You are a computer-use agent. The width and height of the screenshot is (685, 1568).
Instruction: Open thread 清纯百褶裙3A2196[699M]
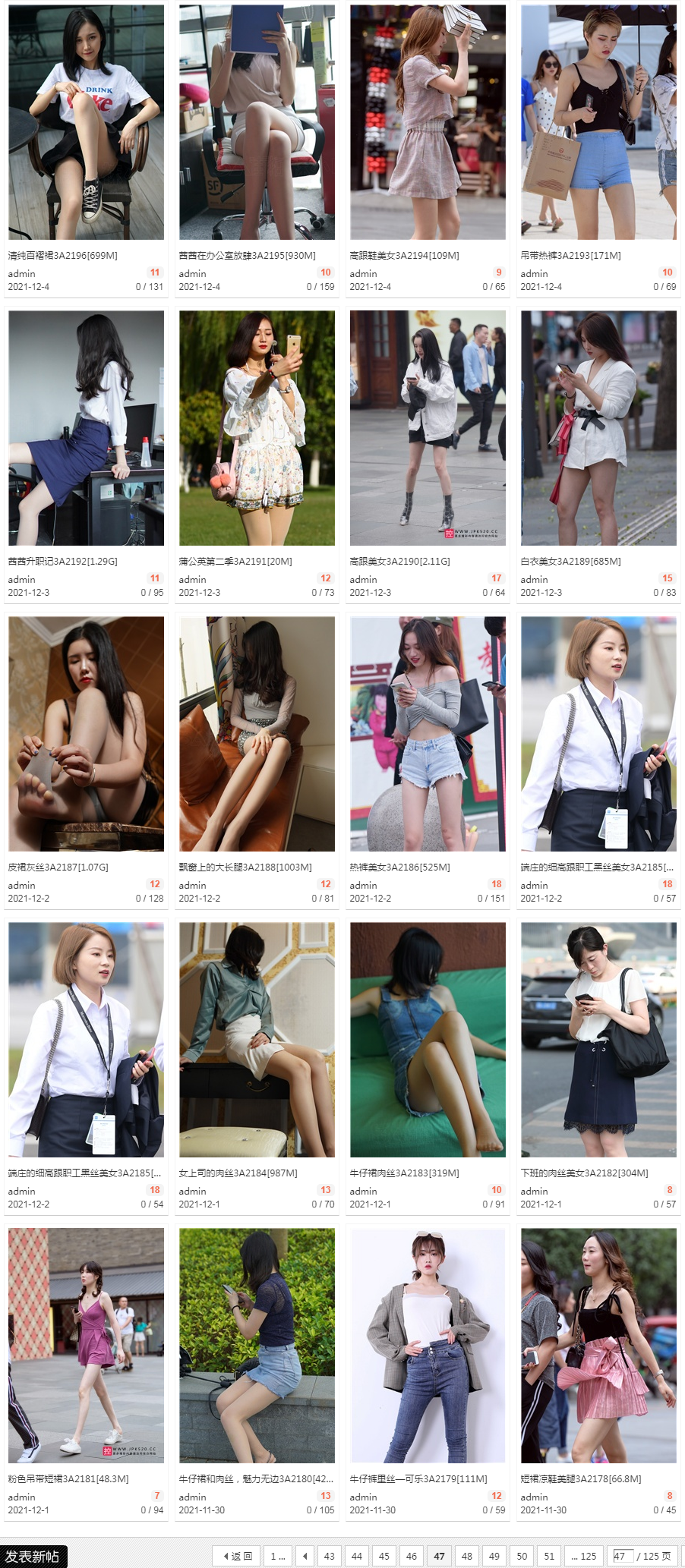point(62,256)
